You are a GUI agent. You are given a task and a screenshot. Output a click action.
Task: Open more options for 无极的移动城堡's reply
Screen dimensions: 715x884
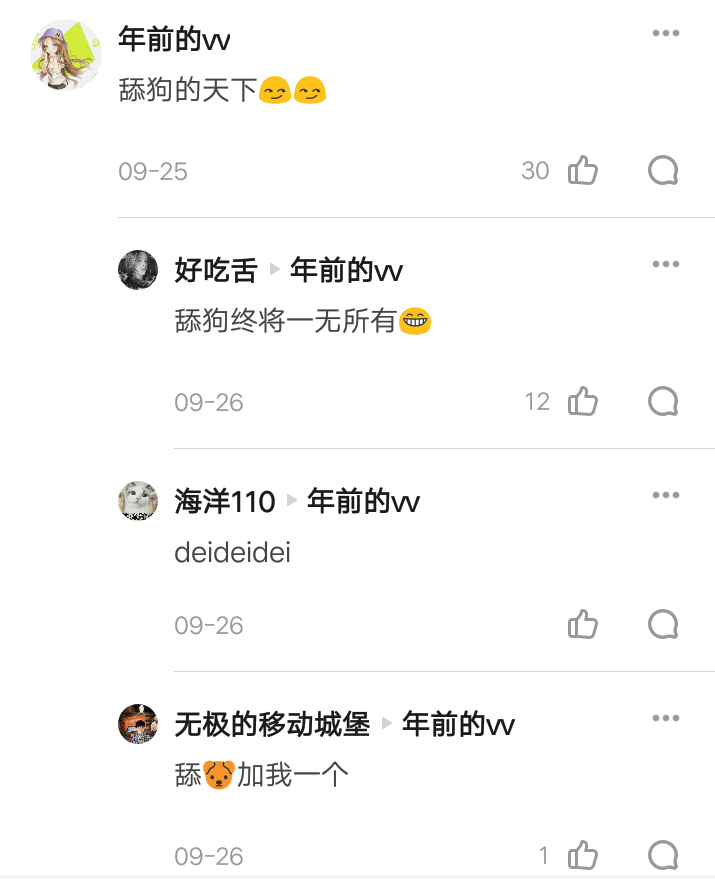tap(666, 718)
